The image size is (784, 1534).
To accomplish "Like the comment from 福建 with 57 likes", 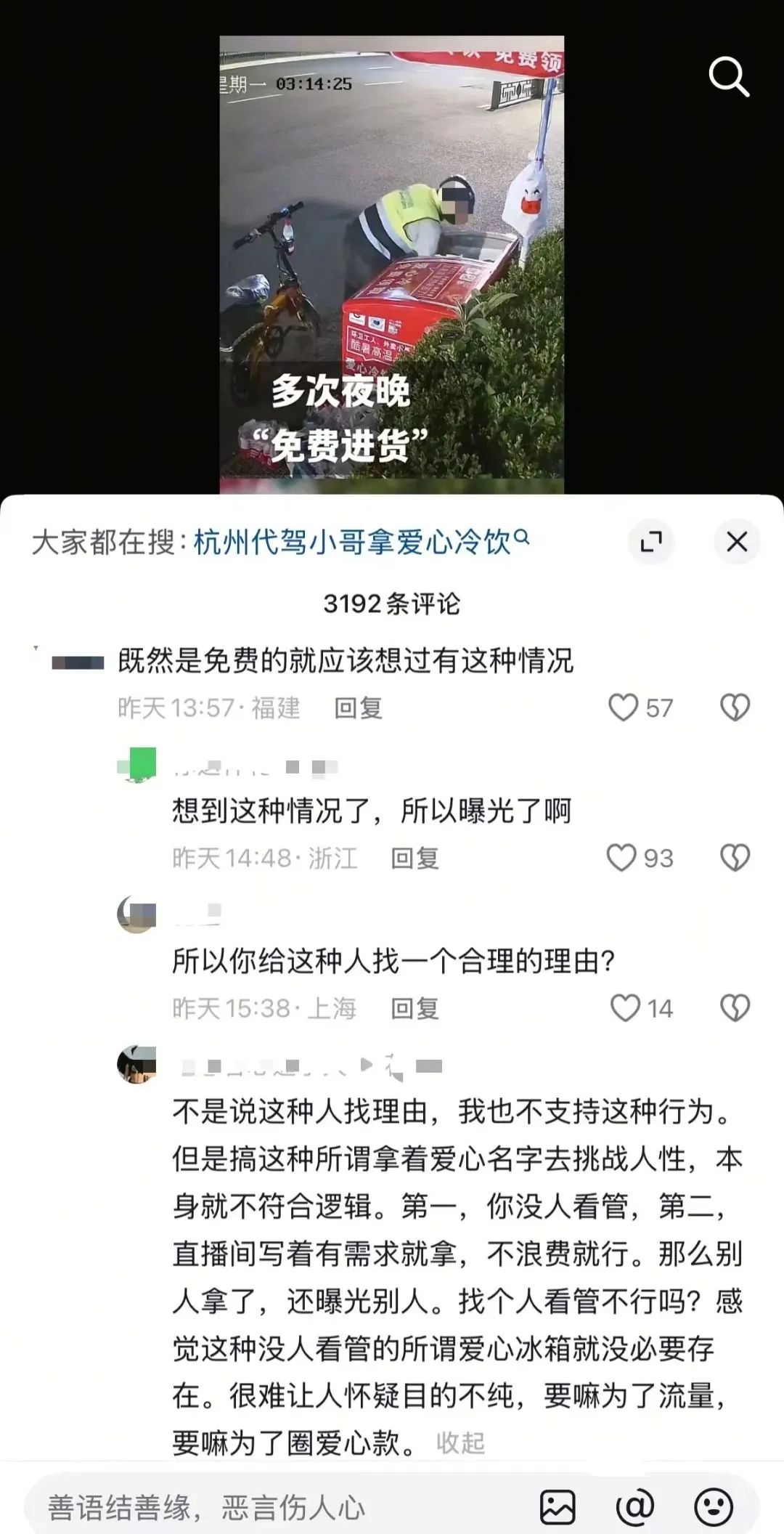I will click(623, 707).
